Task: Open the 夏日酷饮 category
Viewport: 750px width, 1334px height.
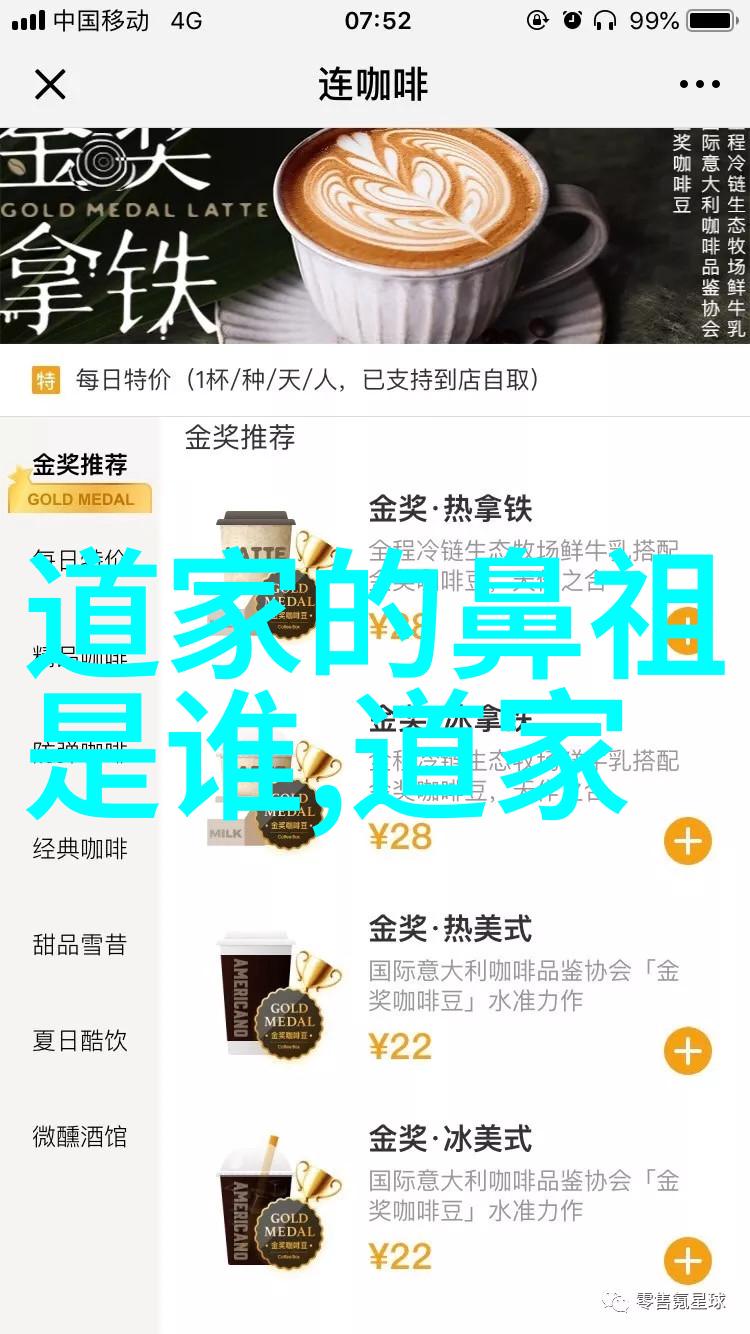Action: tap(80, 1040)
